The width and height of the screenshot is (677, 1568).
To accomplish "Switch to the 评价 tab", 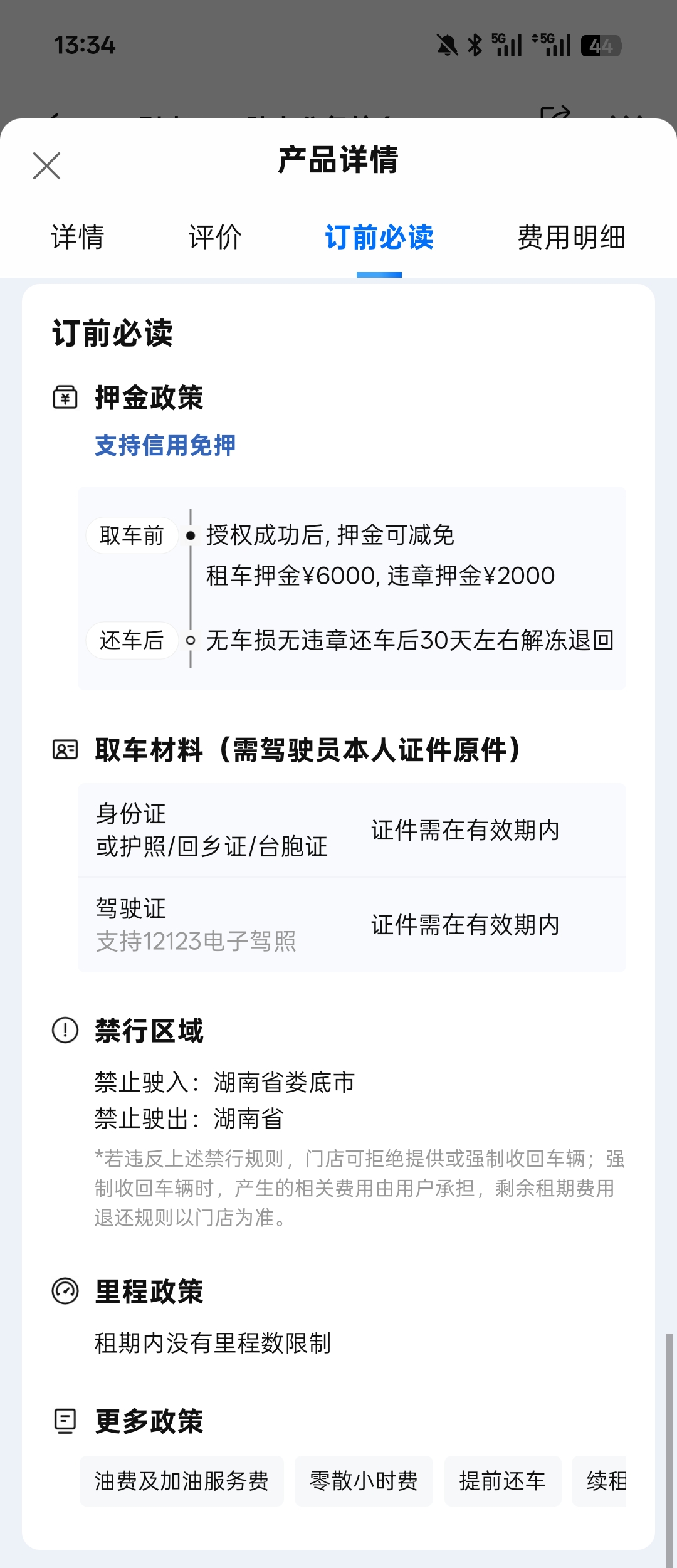I will [215, 238].
